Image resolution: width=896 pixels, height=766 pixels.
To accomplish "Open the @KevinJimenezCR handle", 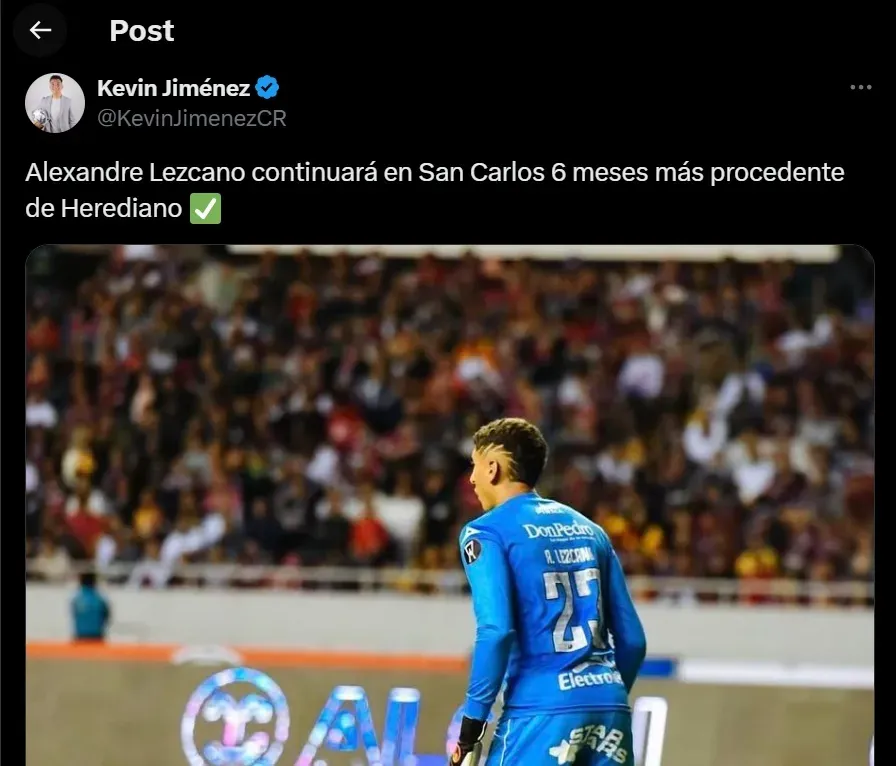I will pos(191,118).
